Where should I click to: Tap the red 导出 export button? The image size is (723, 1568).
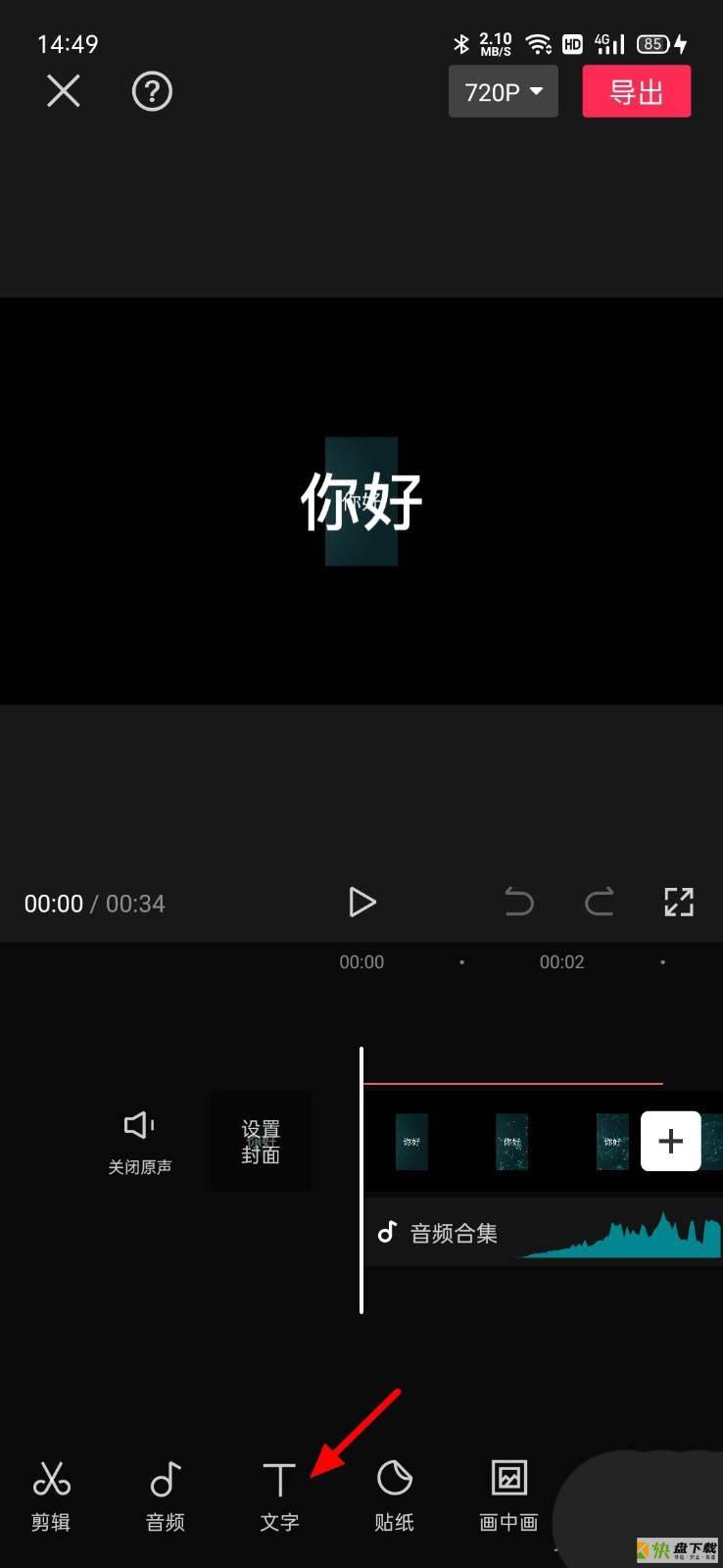coord(636,92)
